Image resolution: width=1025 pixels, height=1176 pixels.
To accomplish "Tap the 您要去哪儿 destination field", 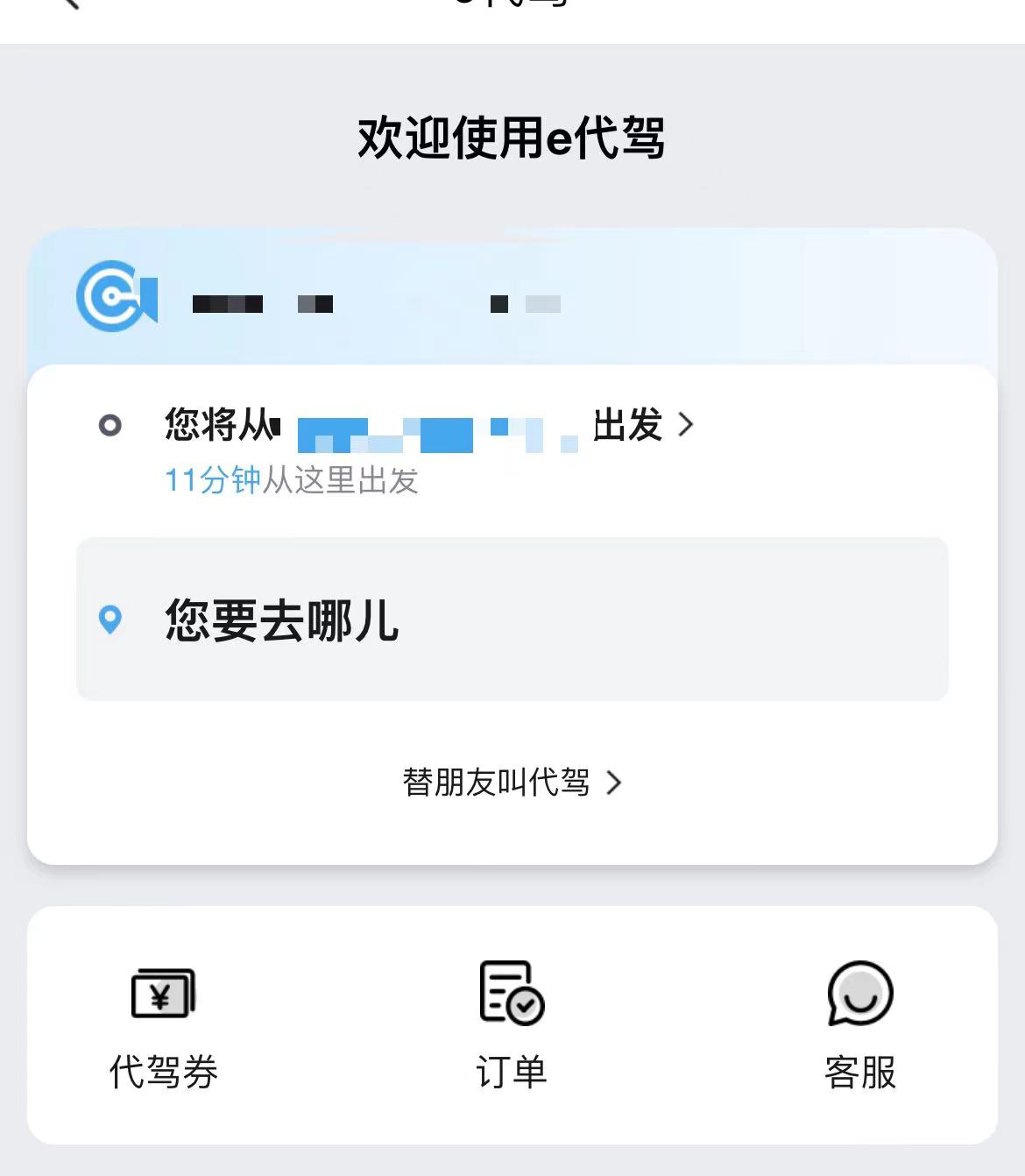I will (512, 620).
